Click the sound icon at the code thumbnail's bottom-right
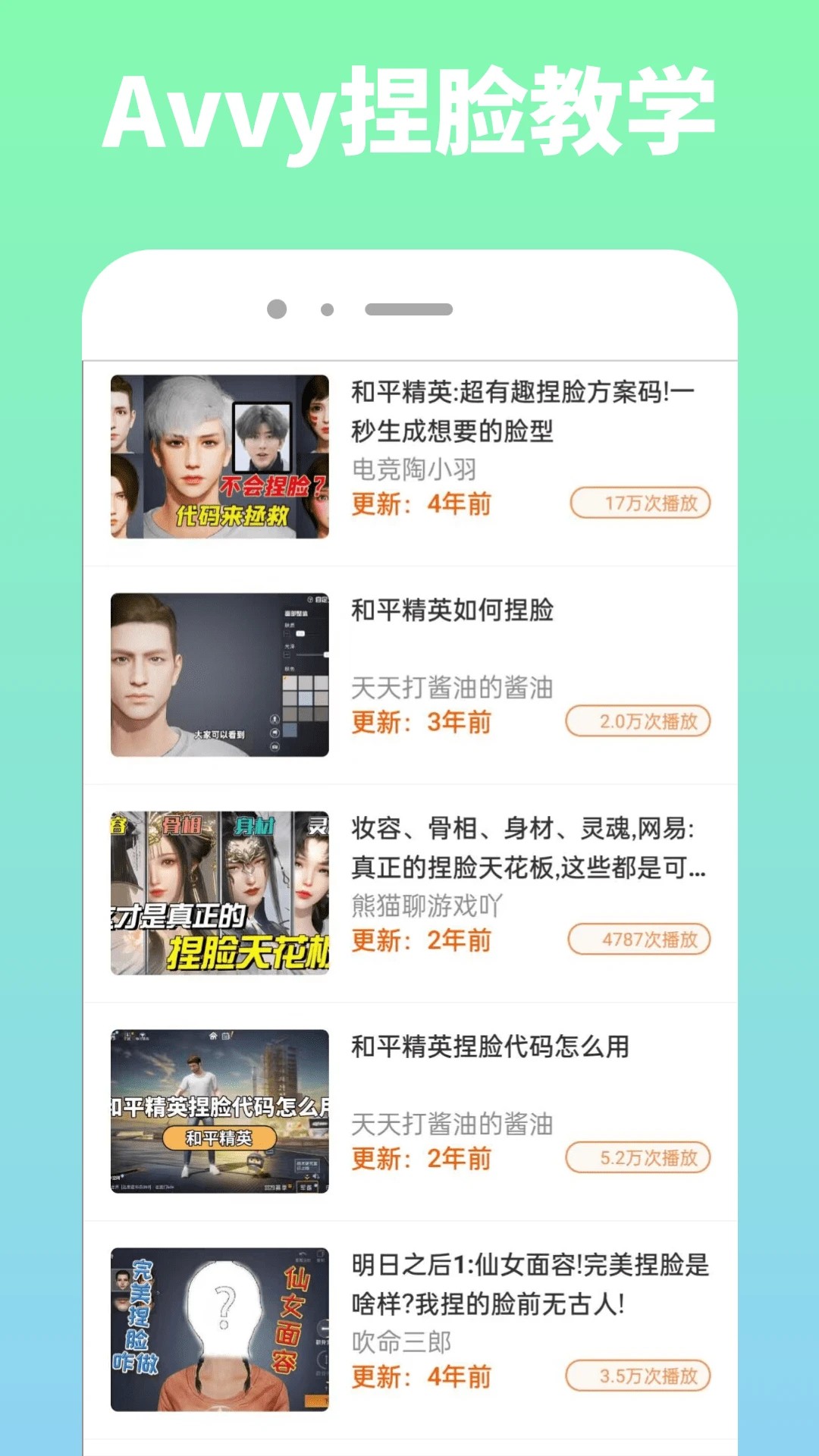 (315, 1175)
